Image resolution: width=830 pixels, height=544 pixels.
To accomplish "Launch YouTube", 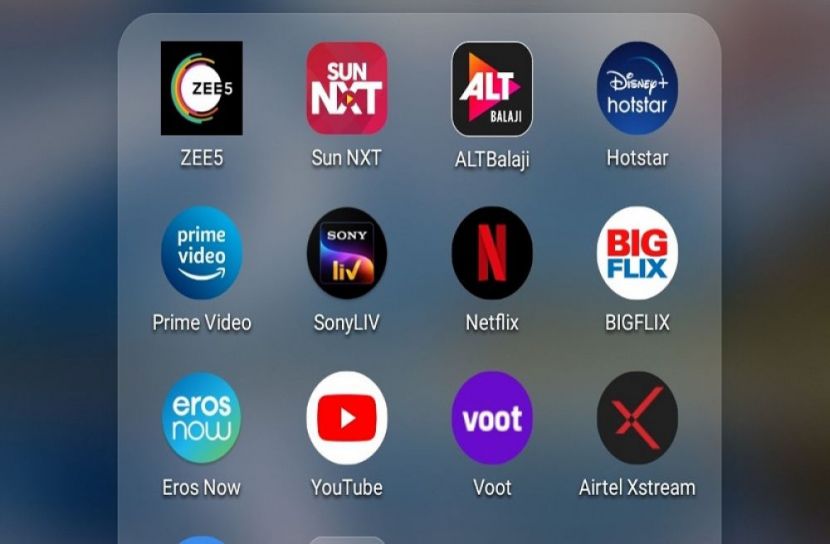I will [x=346, y=418].
